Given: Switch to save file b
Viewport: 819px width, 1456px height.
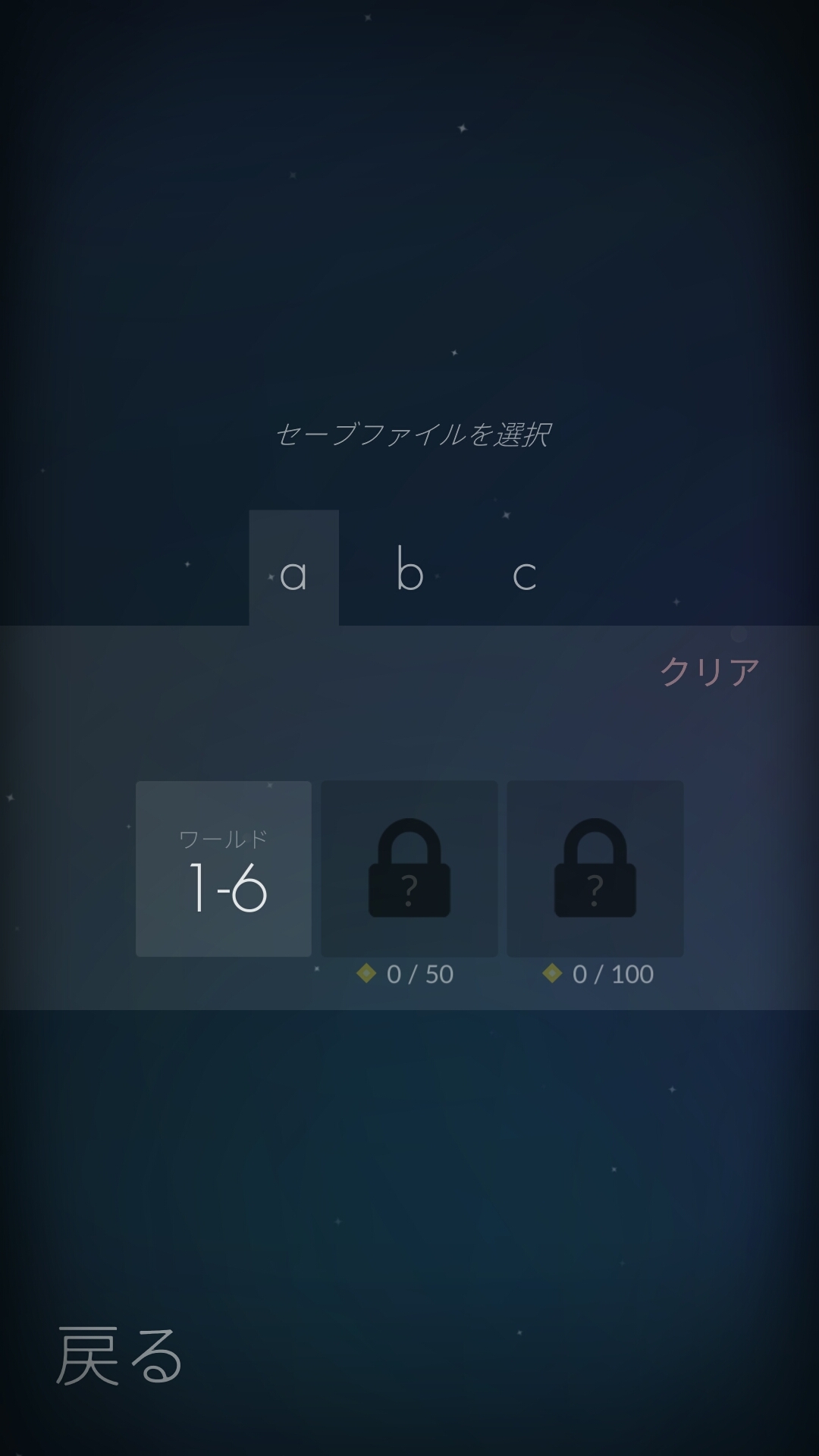Looking at the screenshot, I should (408, 574).
